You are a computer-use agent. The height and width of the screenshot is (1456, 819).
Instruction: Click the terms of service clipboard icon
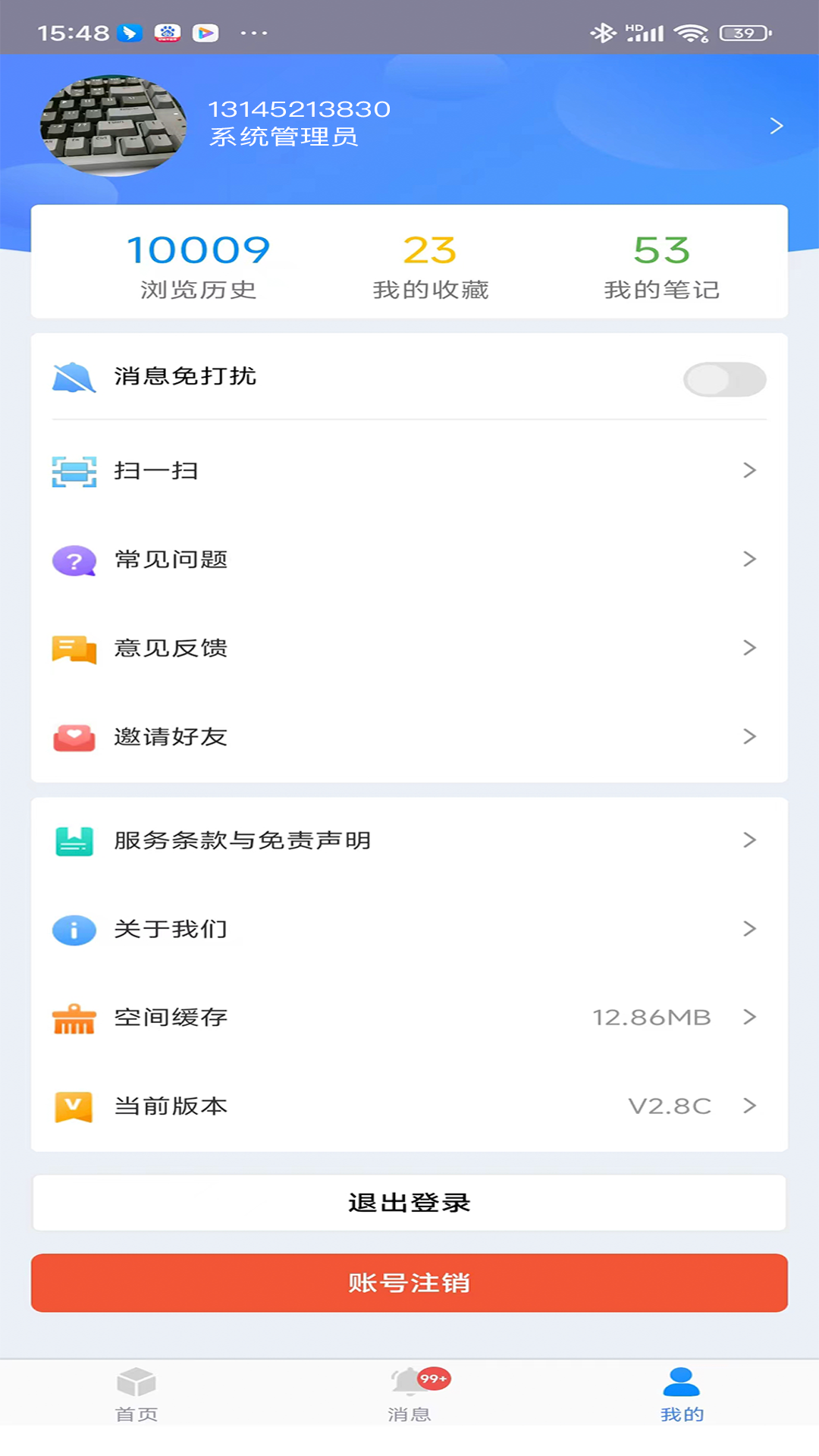(x=74, y=839)
